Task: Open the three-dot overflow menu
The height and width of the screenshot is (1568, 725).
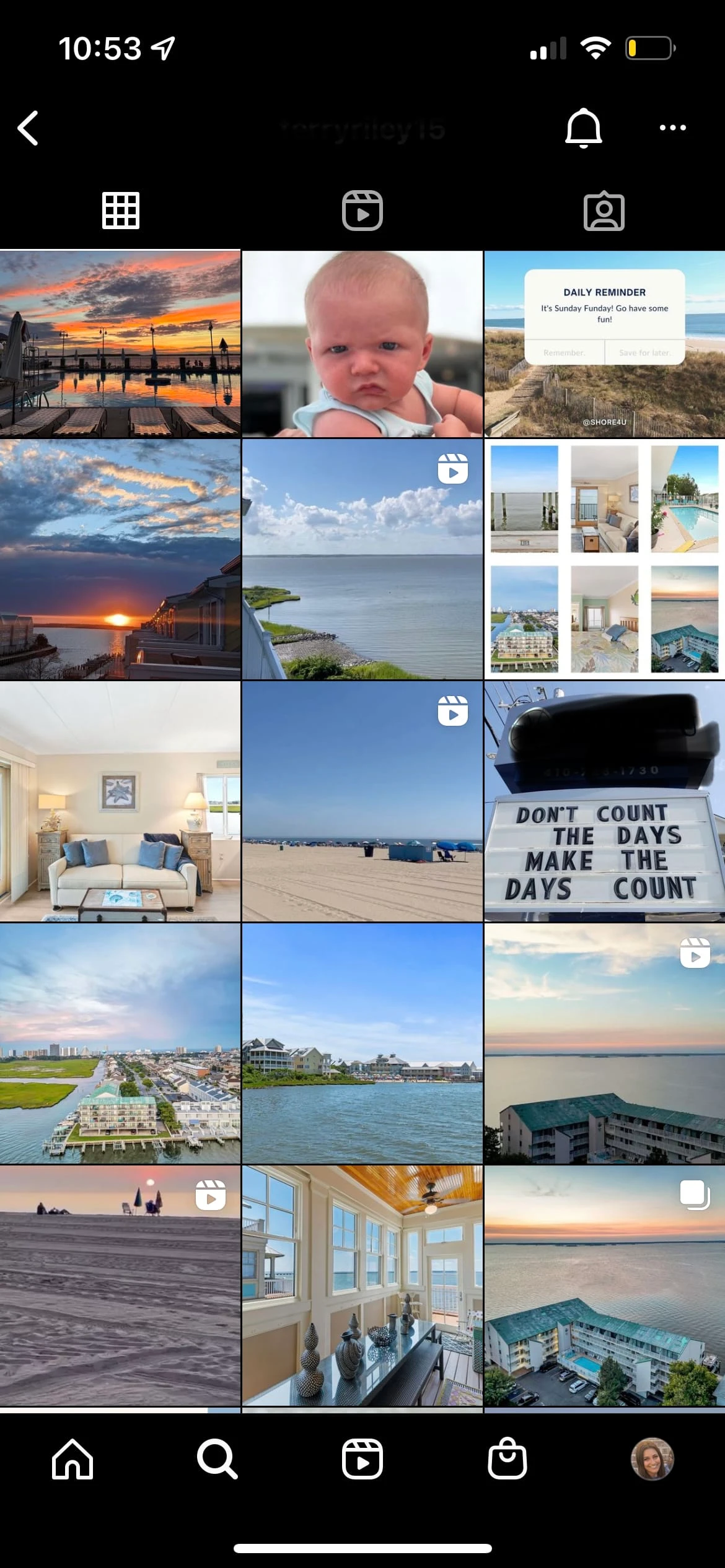Action: tap(672, 128)
